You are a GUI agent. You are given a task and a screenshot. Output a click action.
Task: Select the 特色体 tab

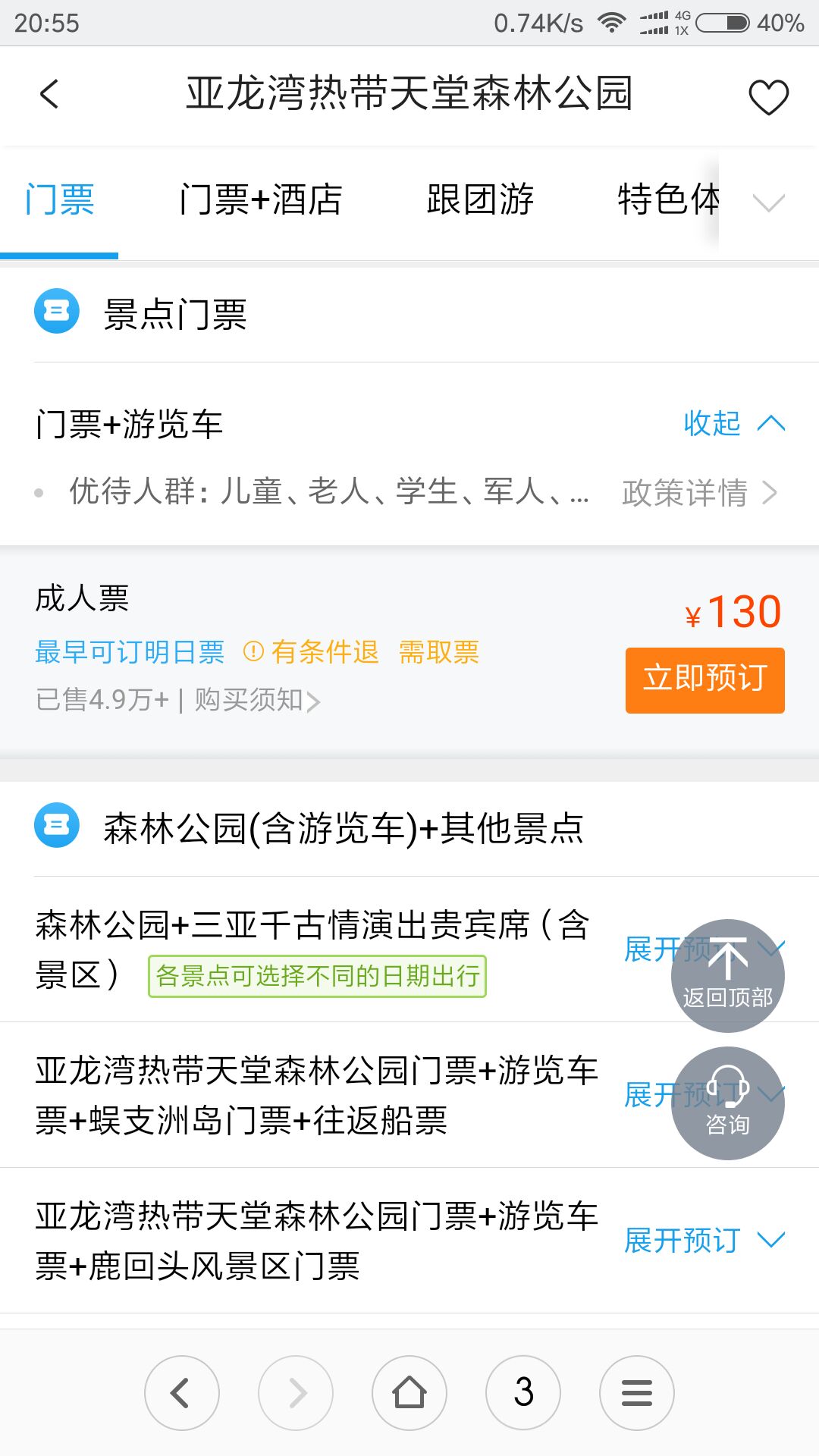(x=668, y=199)
